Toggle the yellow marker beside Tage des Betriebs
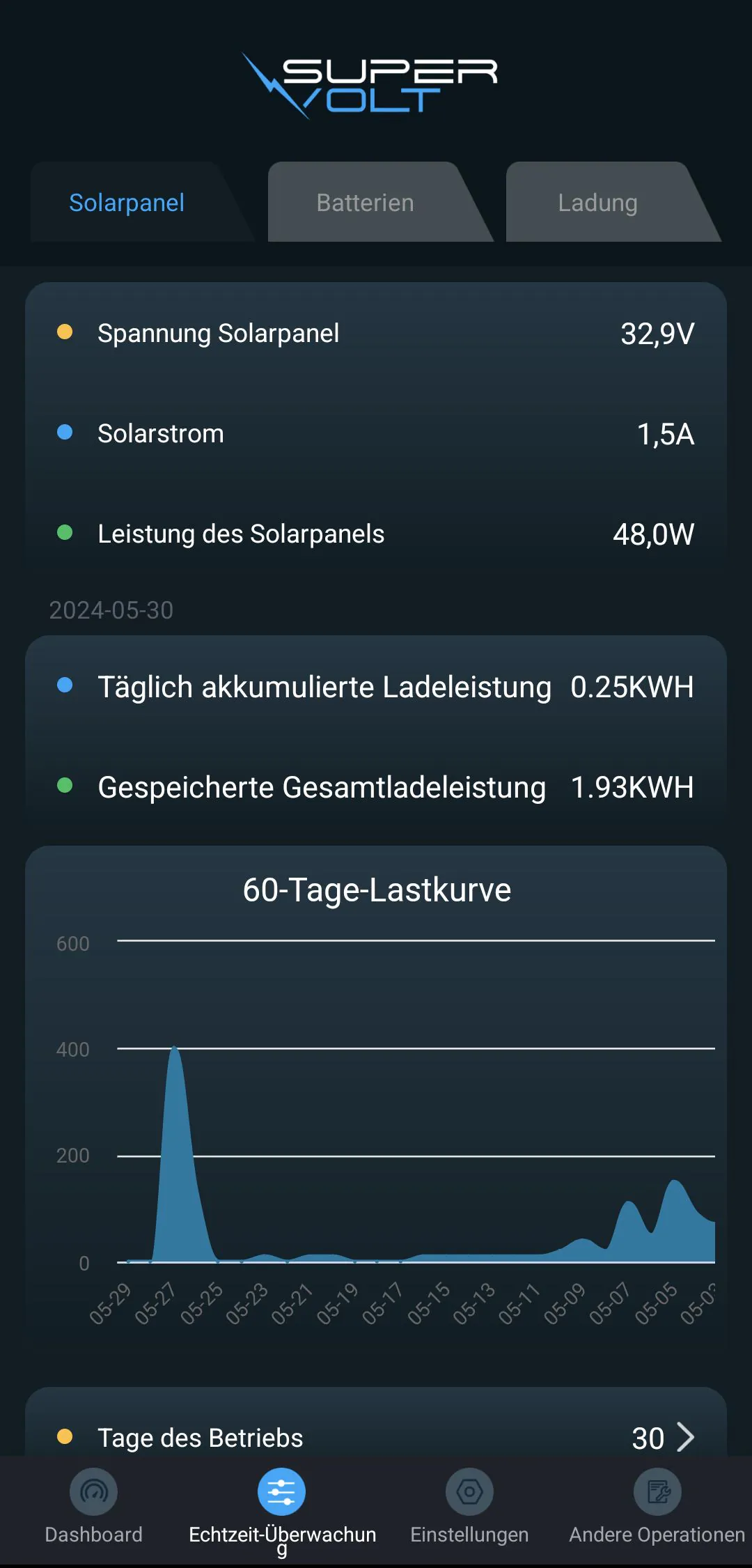Image resolution: width=752 pixels, height=1568 pixels. (67, 1437)
